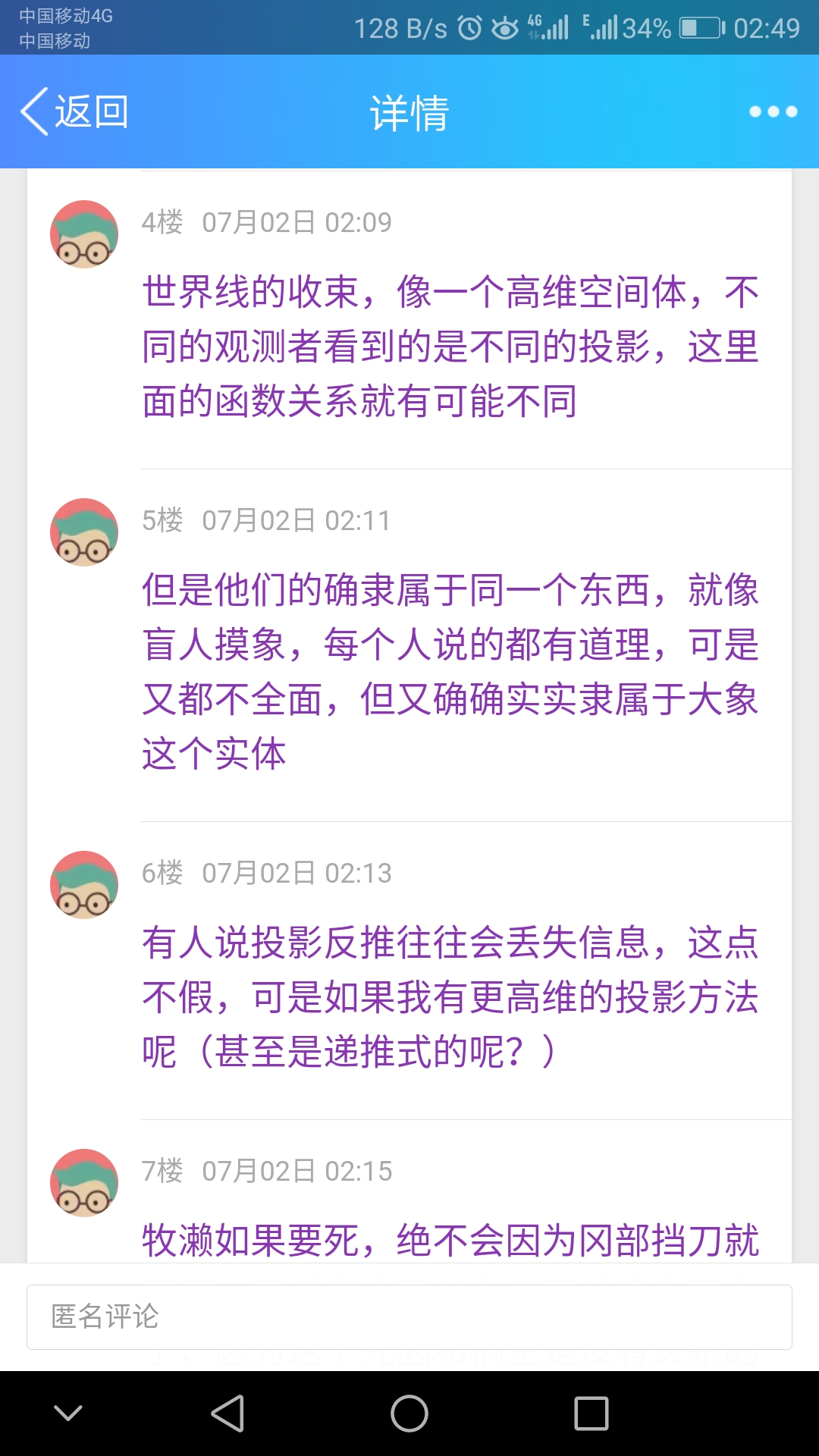Select the 4楼 comment about 世界线的收束

(450, 347)
